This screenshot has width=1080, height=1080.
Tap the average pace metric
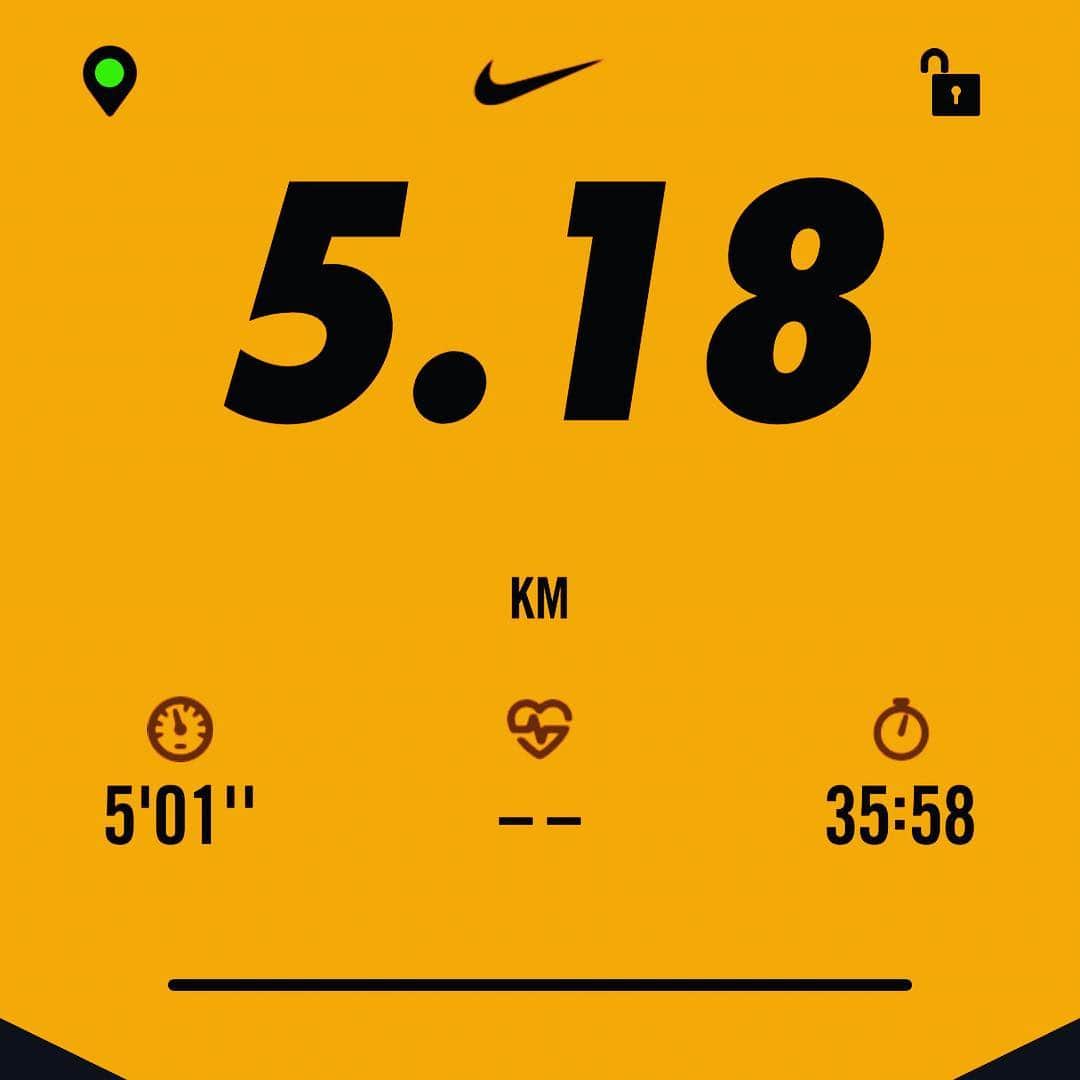point(180,816)
